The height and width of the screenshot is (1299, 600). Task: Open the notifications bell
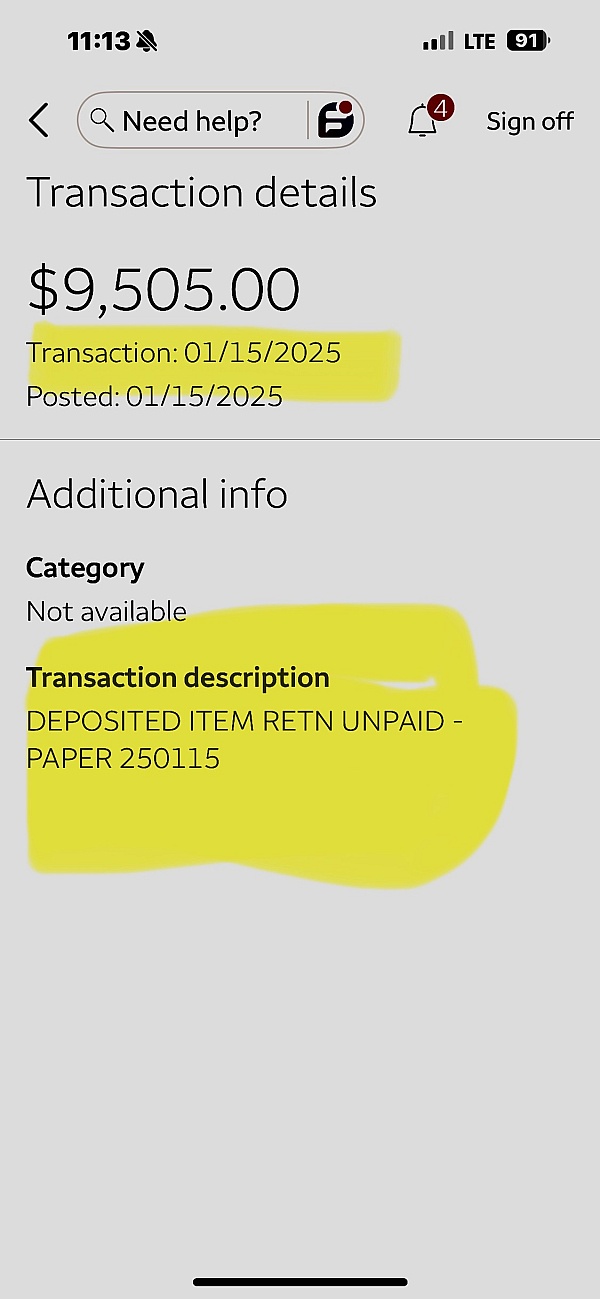(x=424, y=121)
